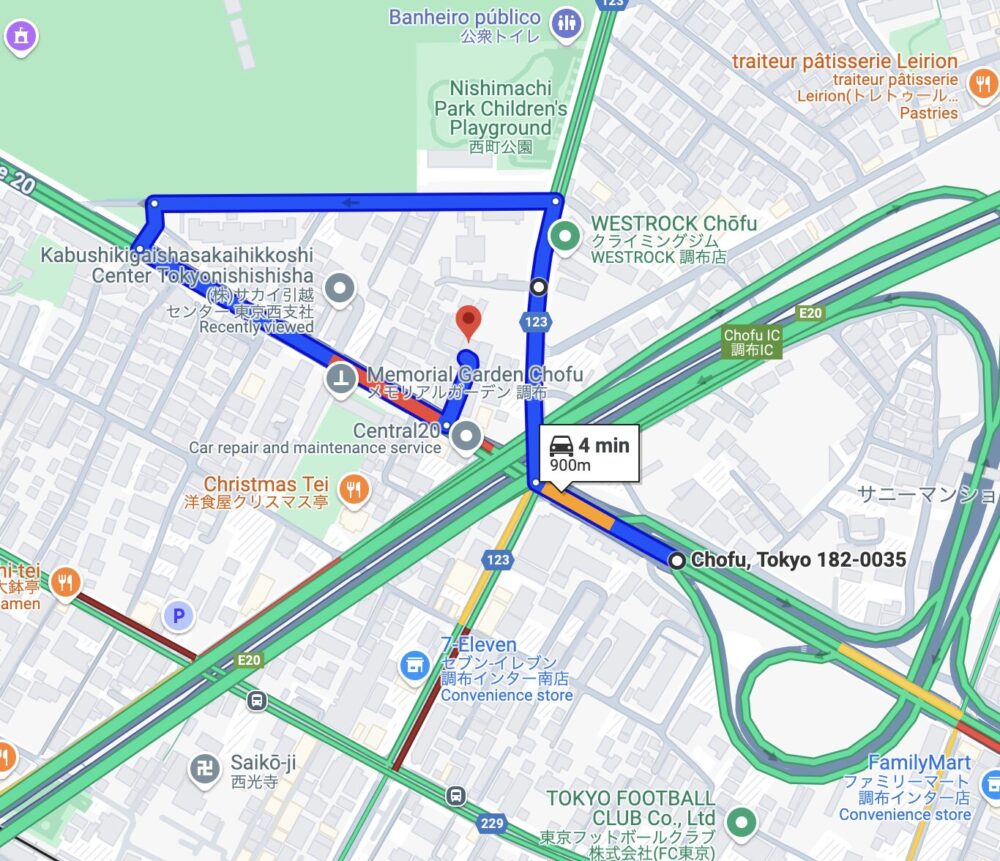
Task: Open the 4 min 900m route label
Action: click(590, 454)
